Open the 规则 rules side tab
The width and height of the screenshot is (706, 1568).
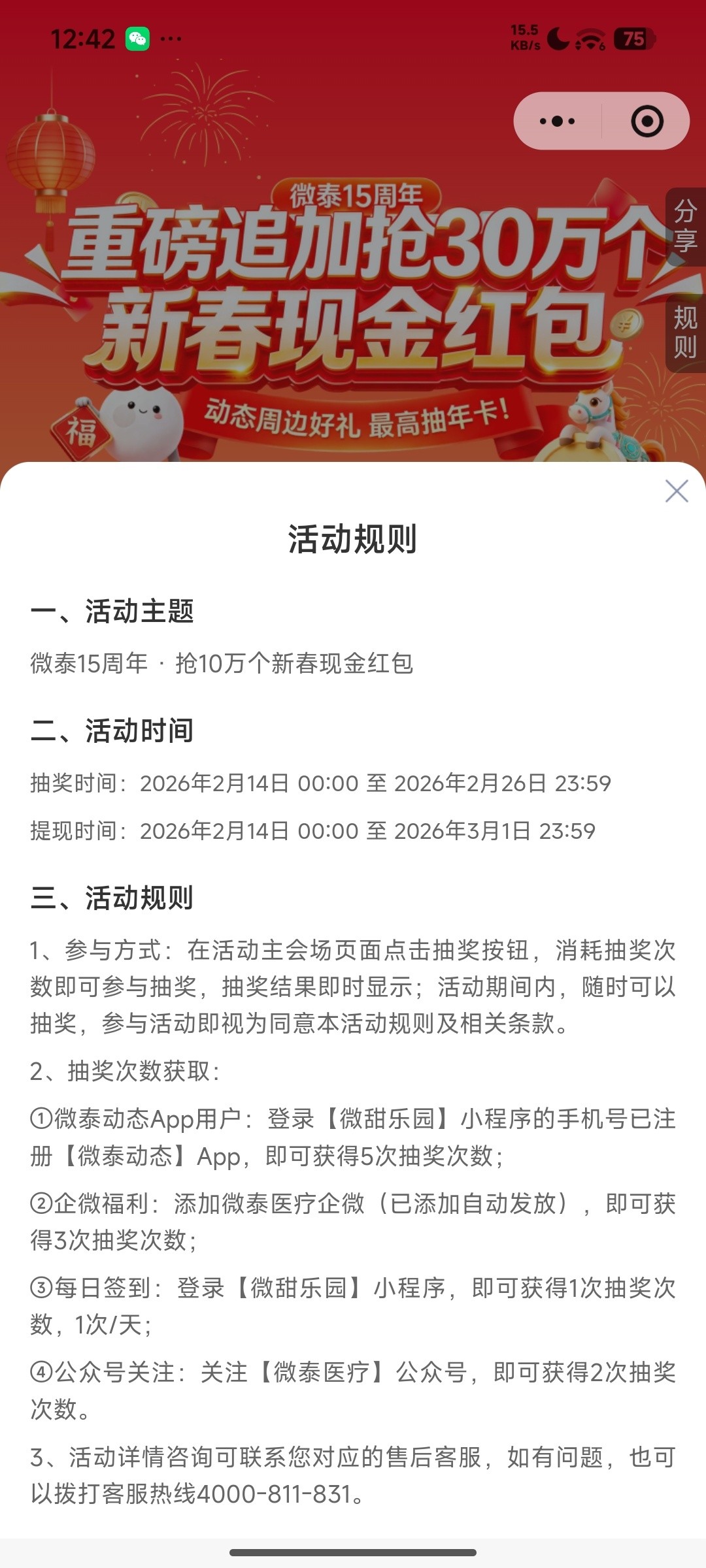coord(685,332)
